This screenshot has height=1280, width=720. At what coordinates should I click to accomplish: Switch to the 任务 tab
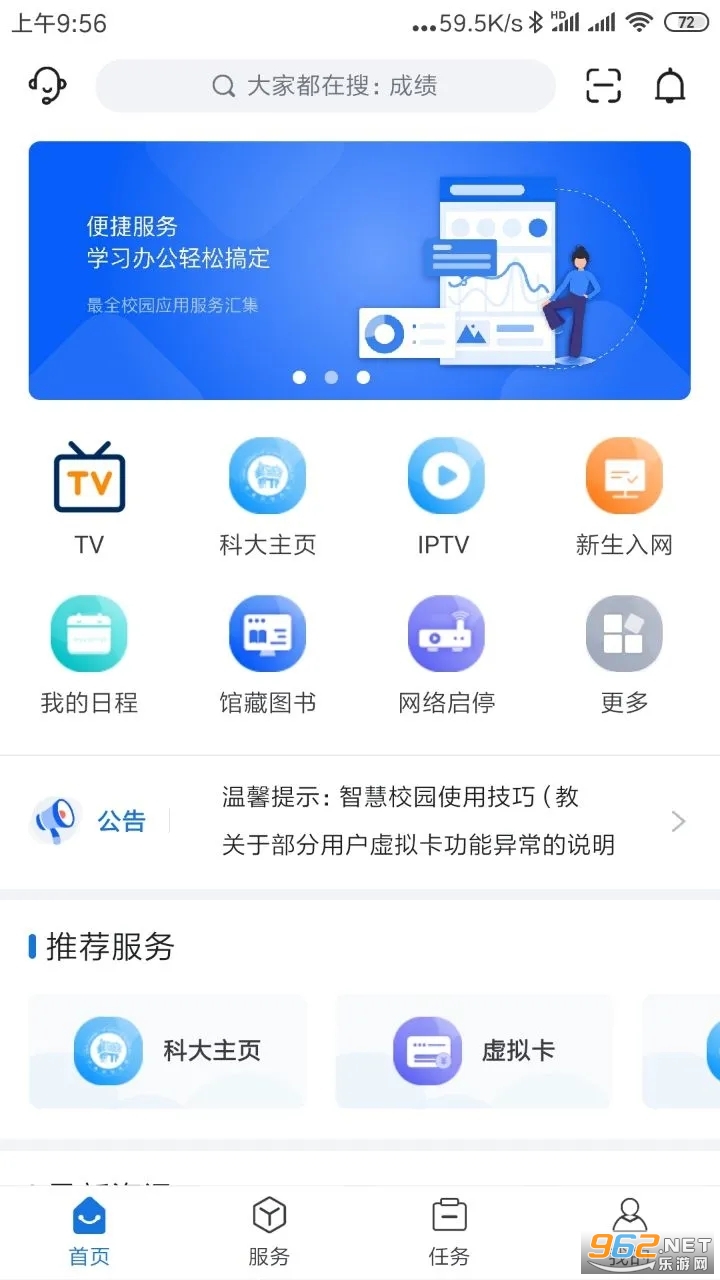(449, 1232)
